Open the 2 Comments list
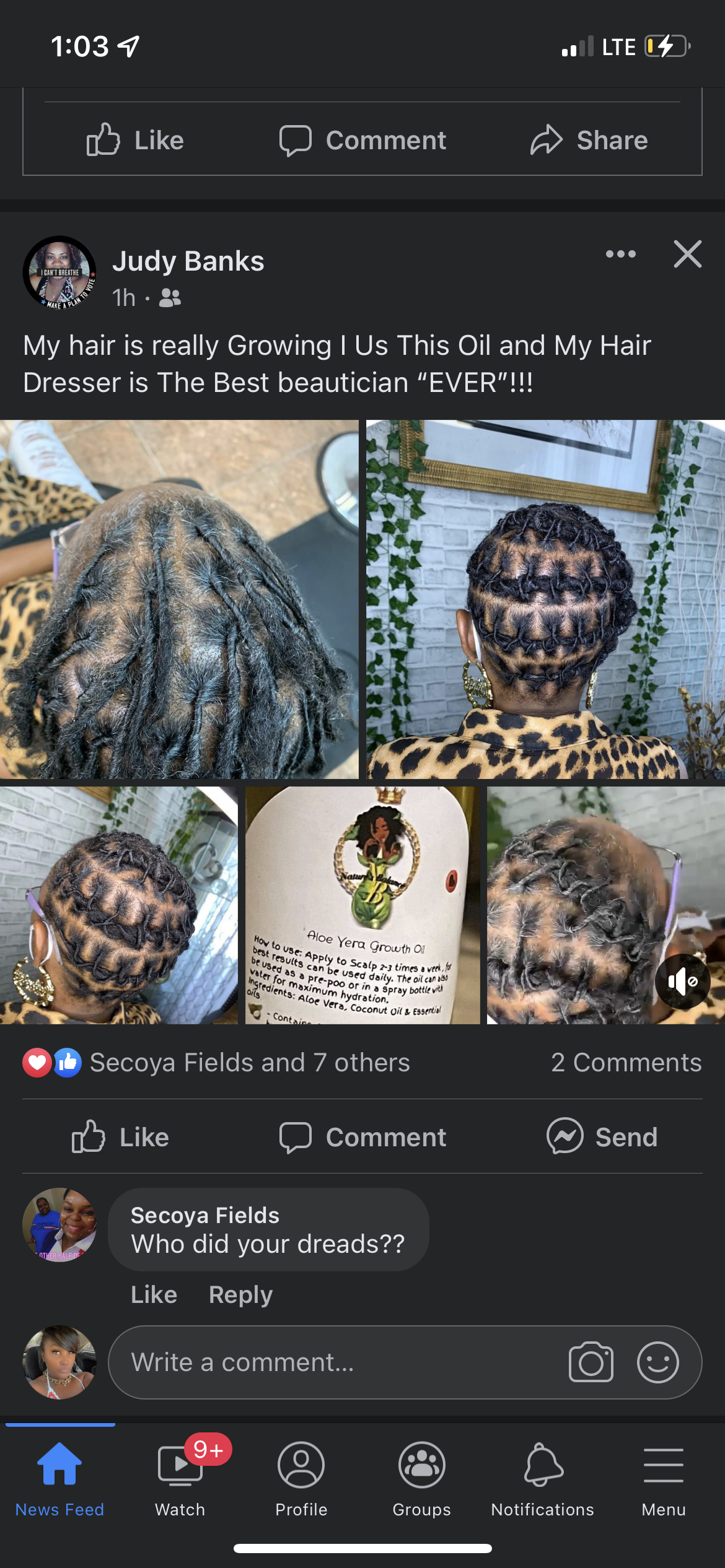The width and height of the screenshot is (725, 1568). click(x=626, y=1063)
